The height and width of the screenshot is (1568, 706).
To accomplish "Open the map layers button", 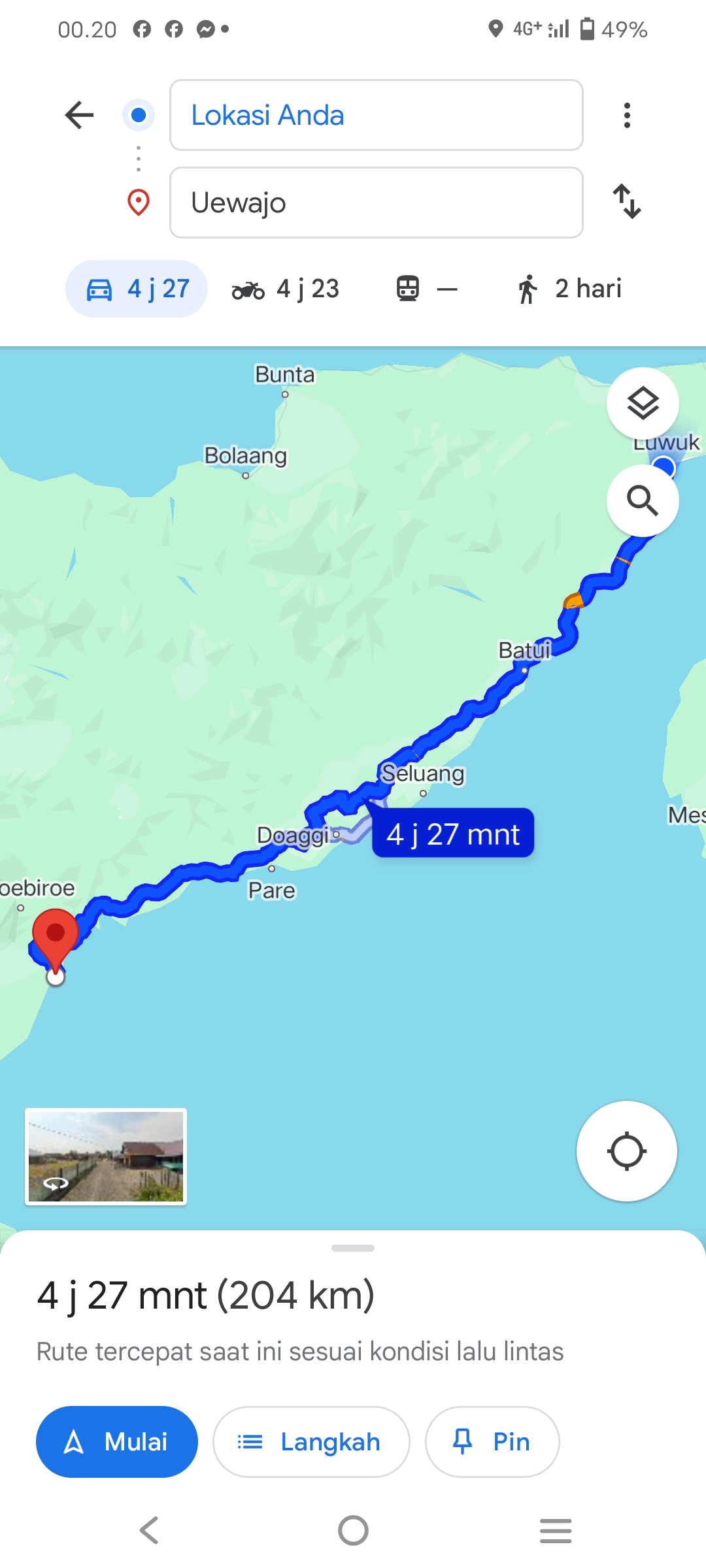I will pos(643,403).
